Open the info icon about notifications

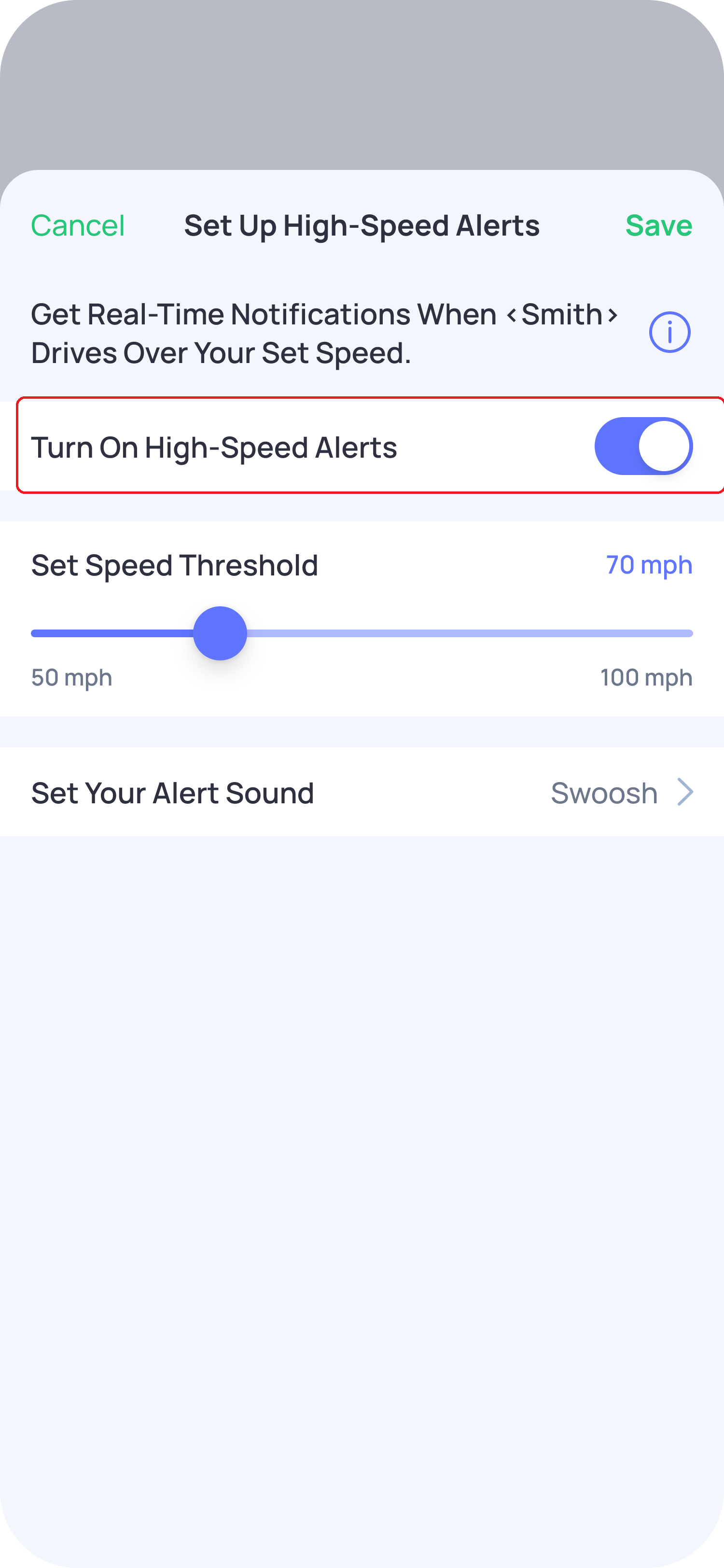[x=669, y=332]
